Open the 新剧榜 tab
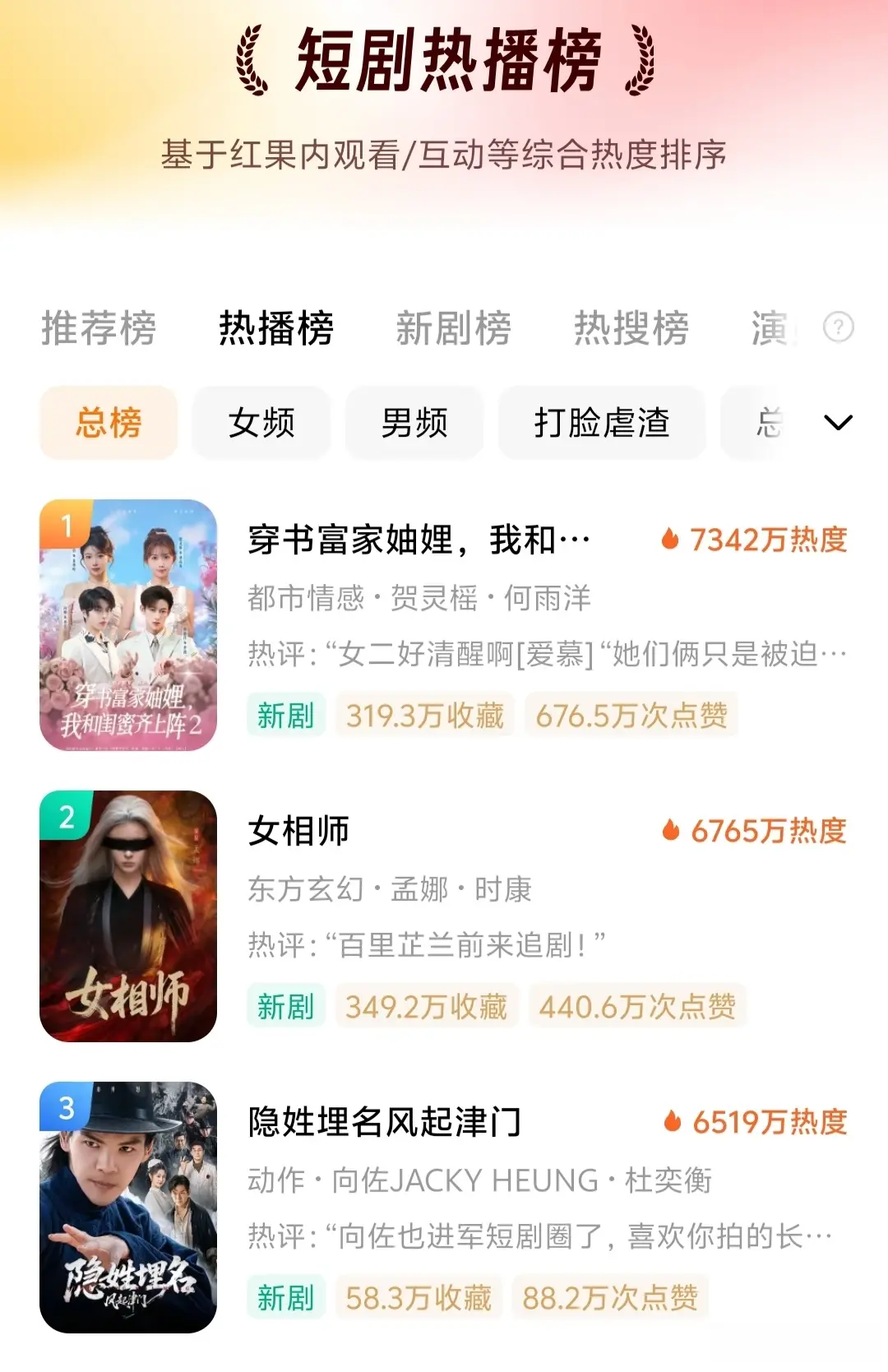 (x=454, y=328)
